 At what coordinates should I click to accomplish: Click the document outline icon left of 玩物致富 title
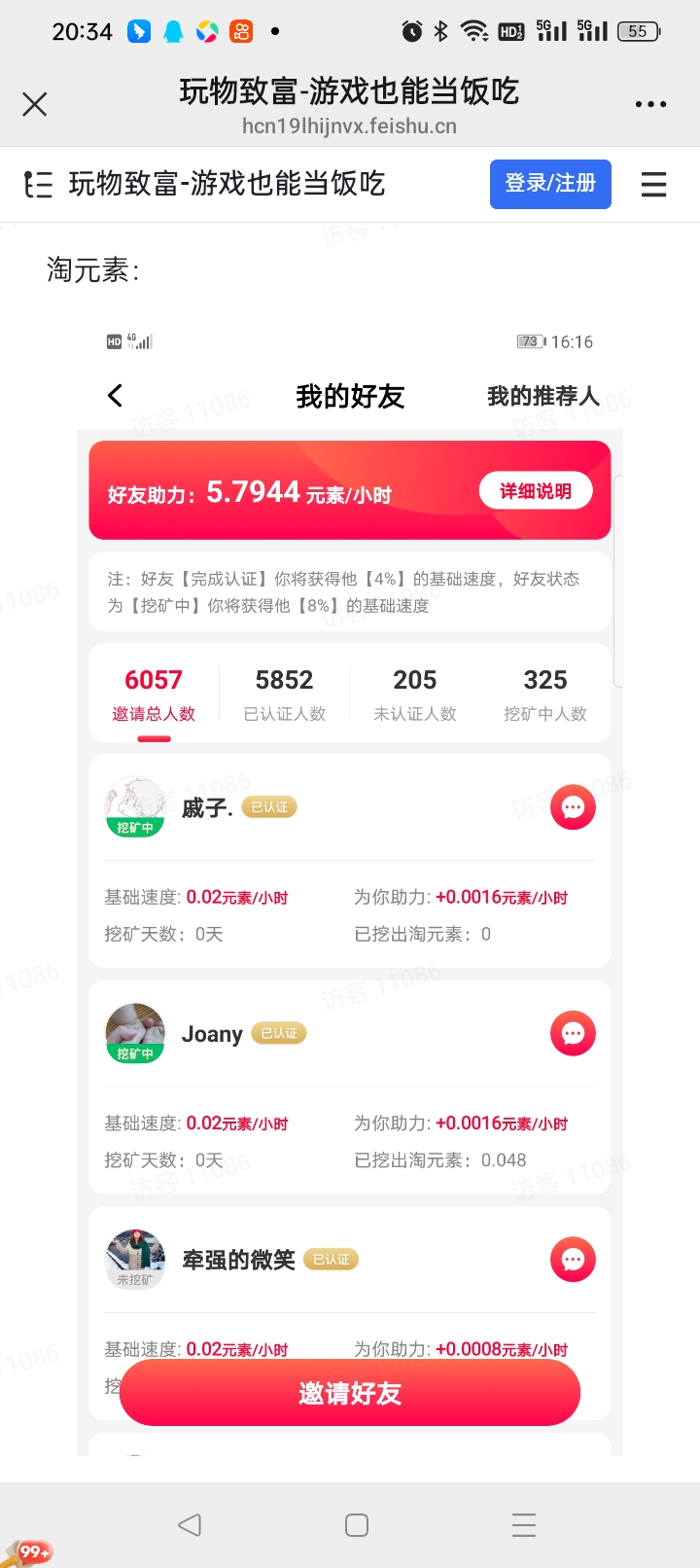[38, 184]
